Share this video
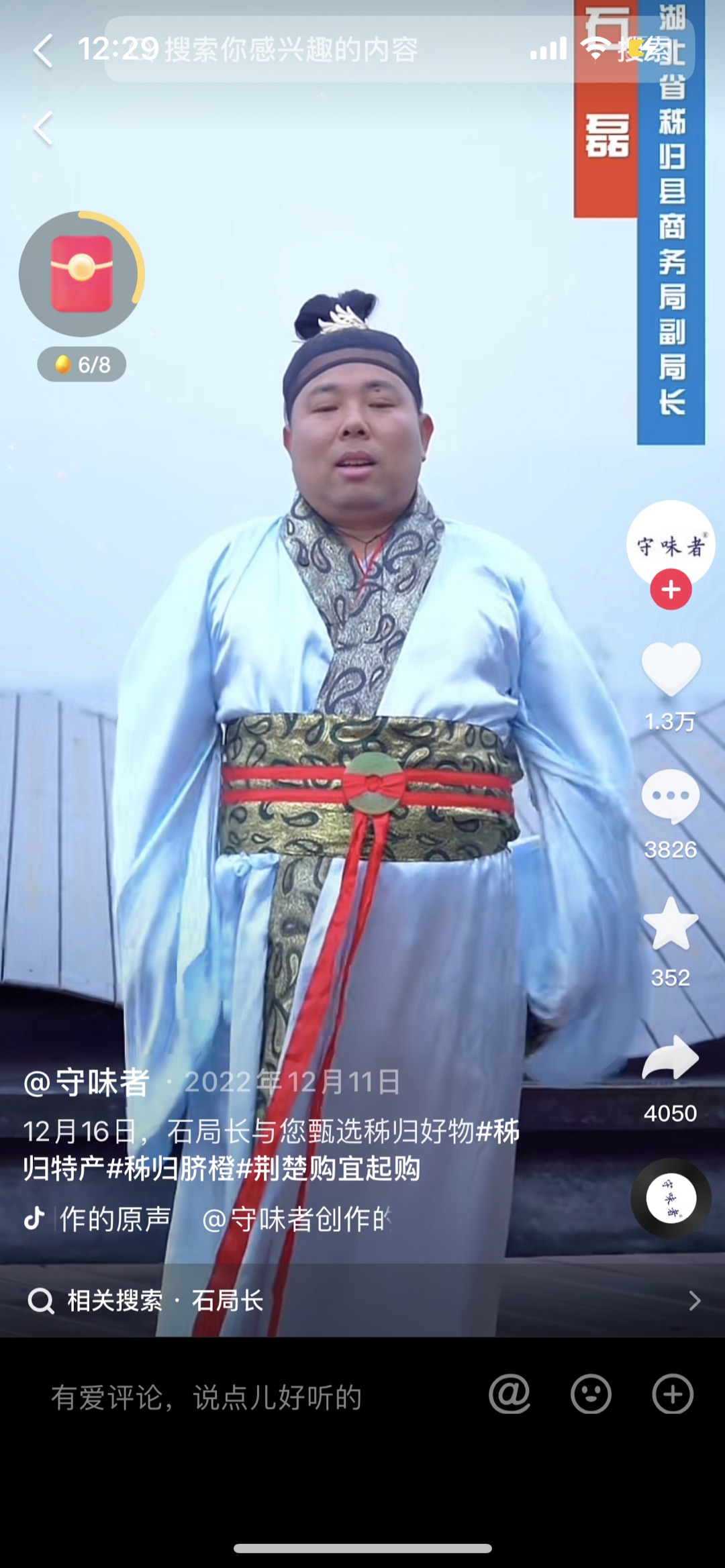 [671, 1058]
